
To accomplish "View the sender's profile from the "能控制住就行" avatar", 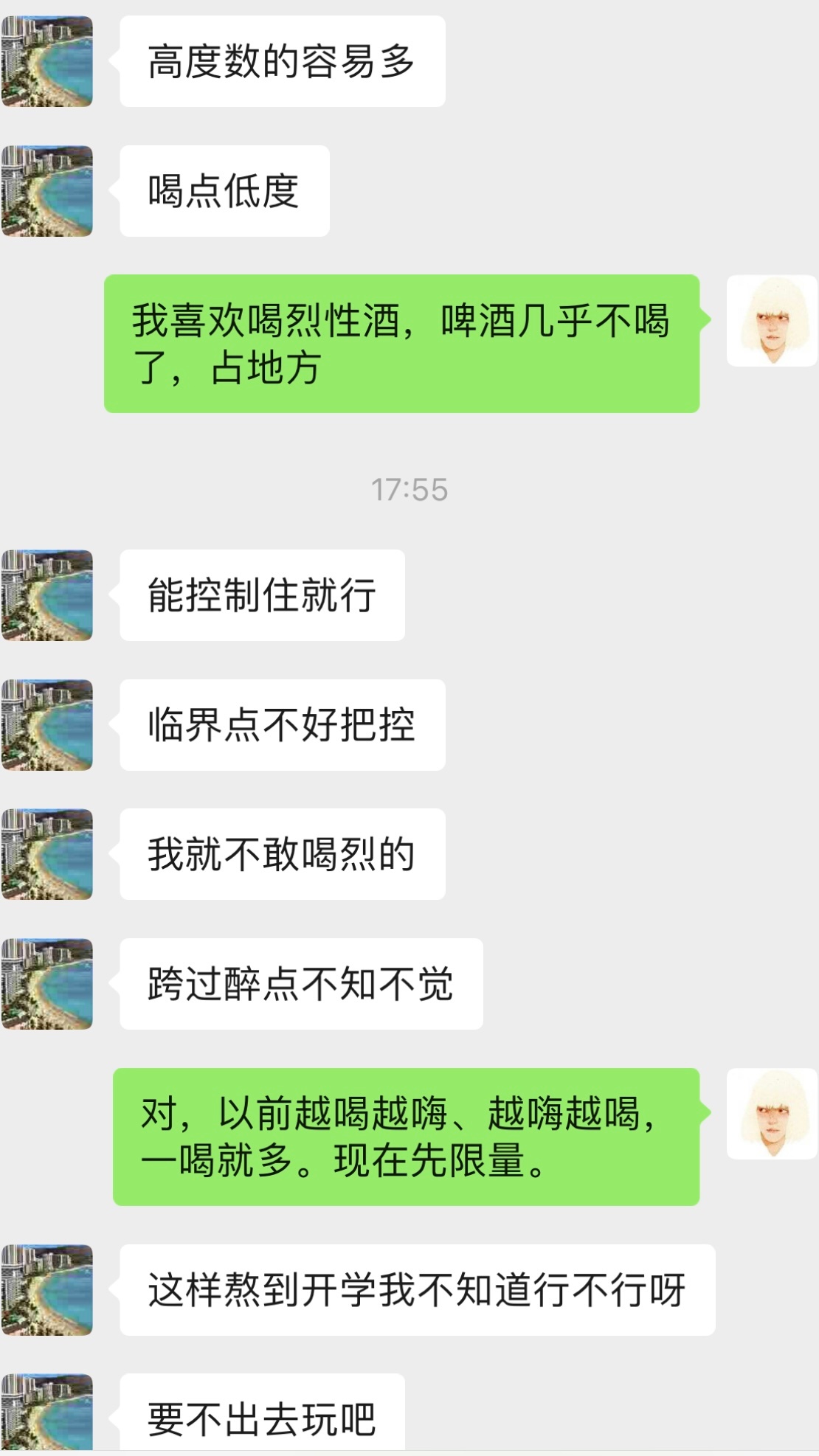I will point(47,595).
